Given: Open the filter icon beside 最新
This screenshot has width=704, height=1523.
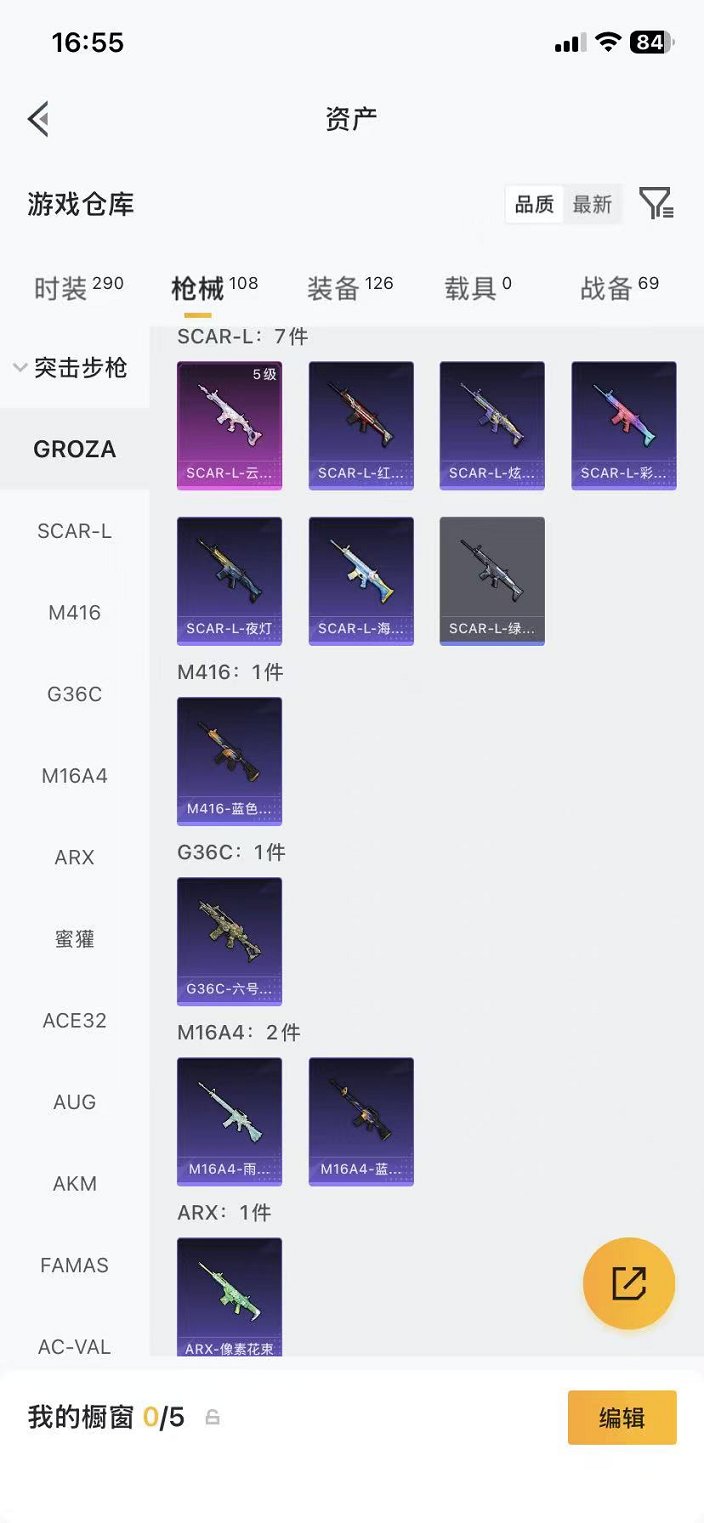Looking at the screenshot, I should tap(657, 204).
